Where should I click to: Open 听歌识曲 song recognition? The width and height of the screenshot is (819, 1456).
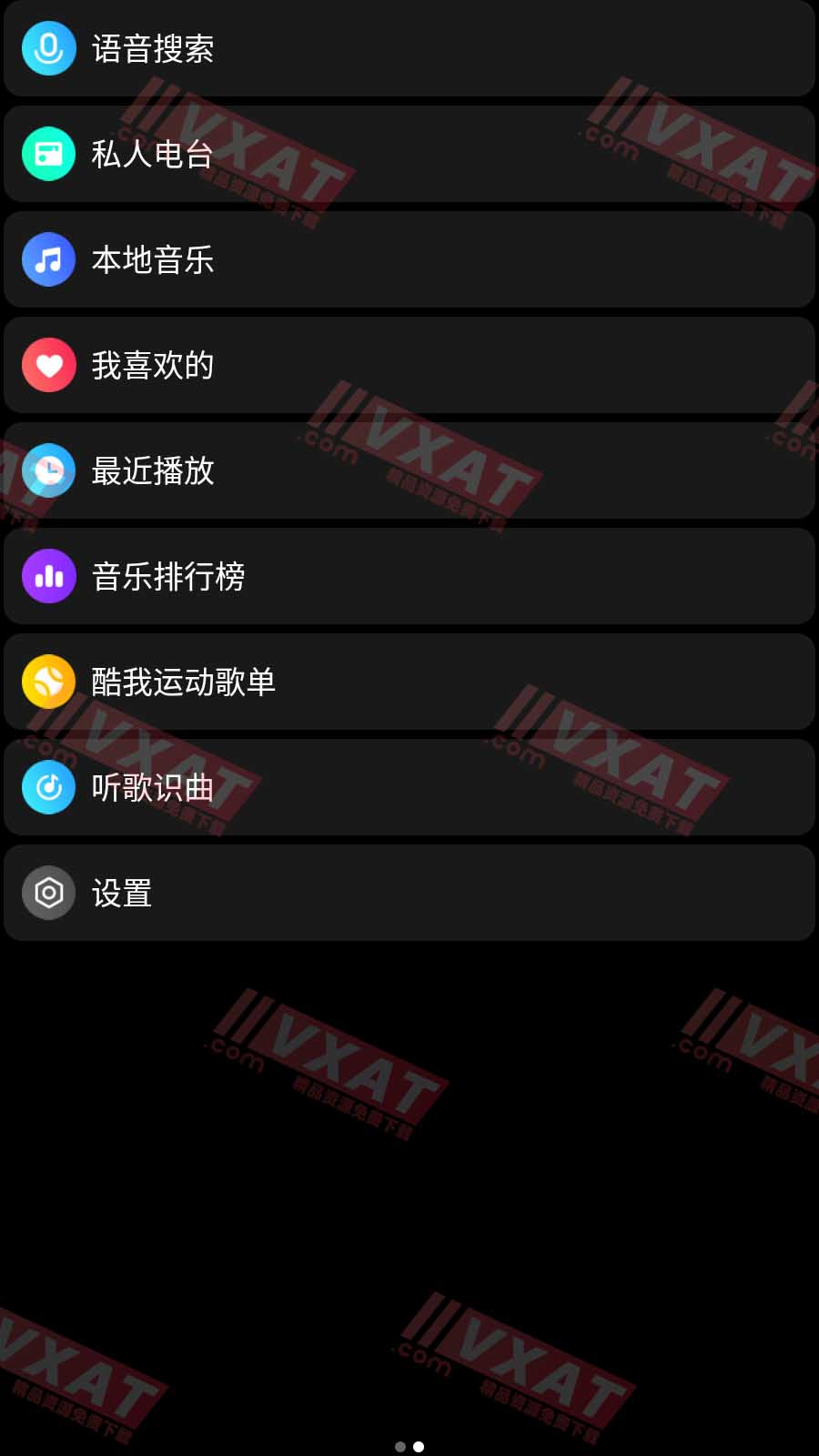click(409, 787)
